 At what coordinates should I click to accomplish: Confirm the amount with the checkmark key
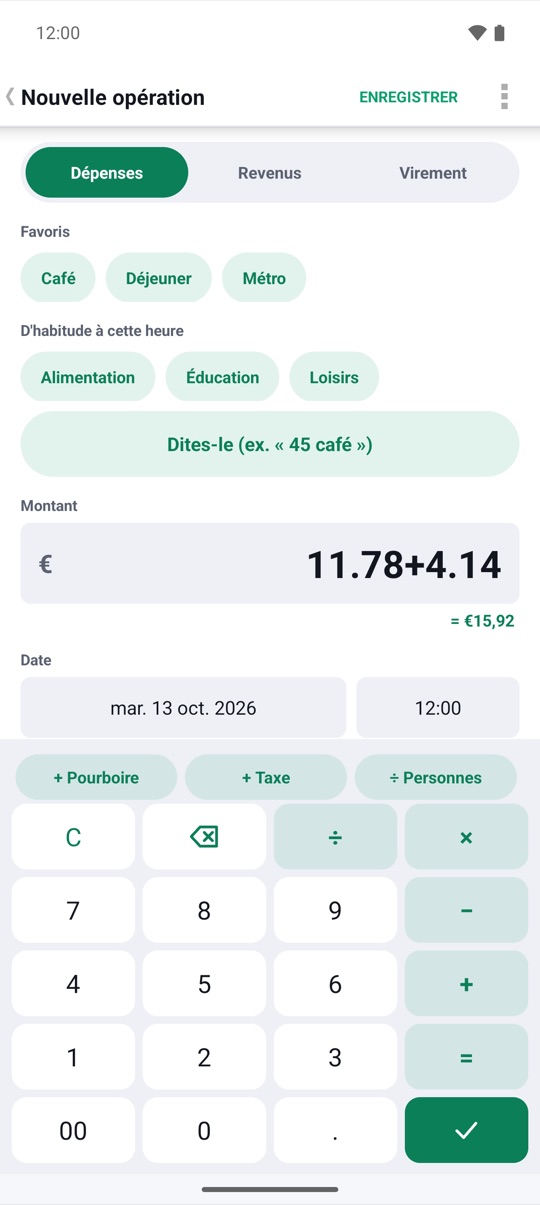(x=466, y=1130)
